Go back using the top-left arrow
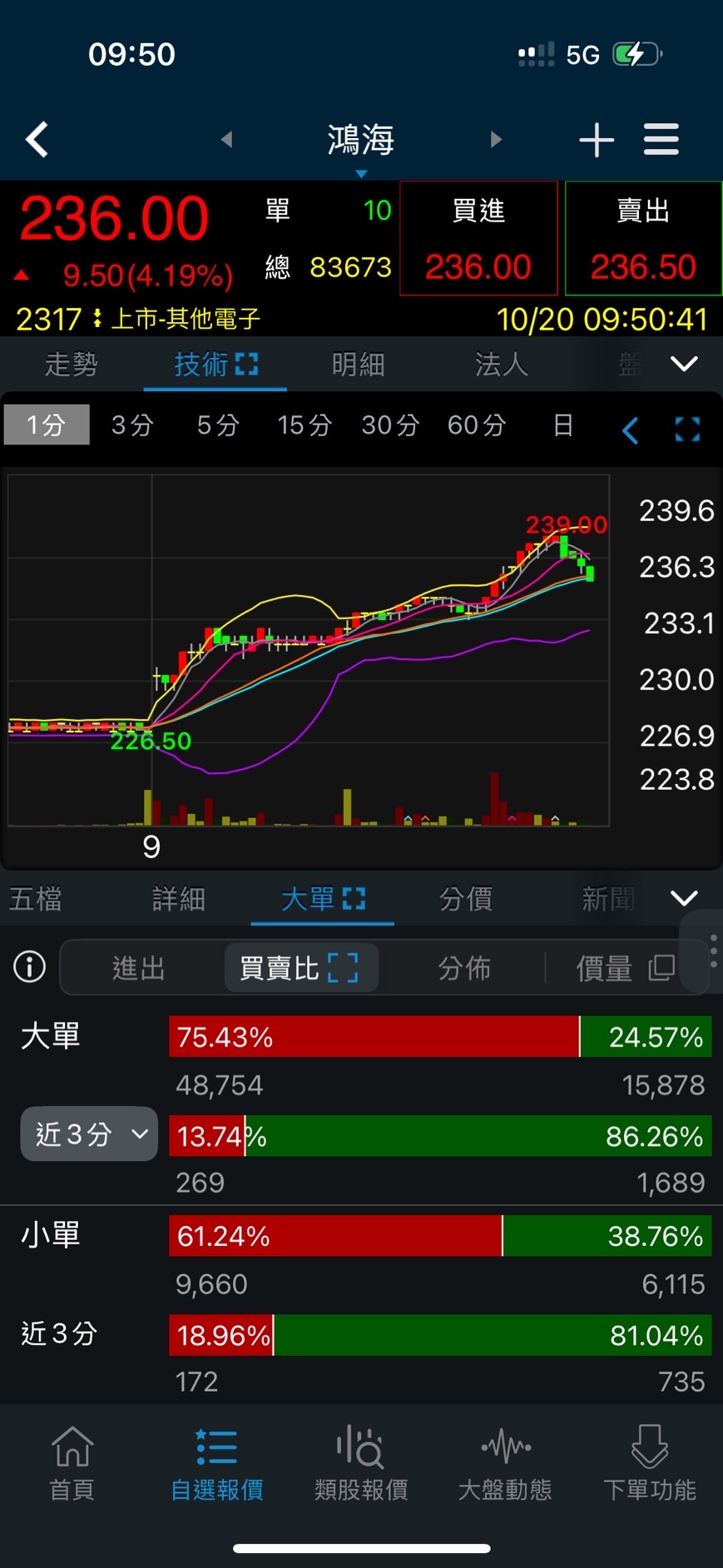The width and height of the screenshot is (723, 1568). coord(37,139)
